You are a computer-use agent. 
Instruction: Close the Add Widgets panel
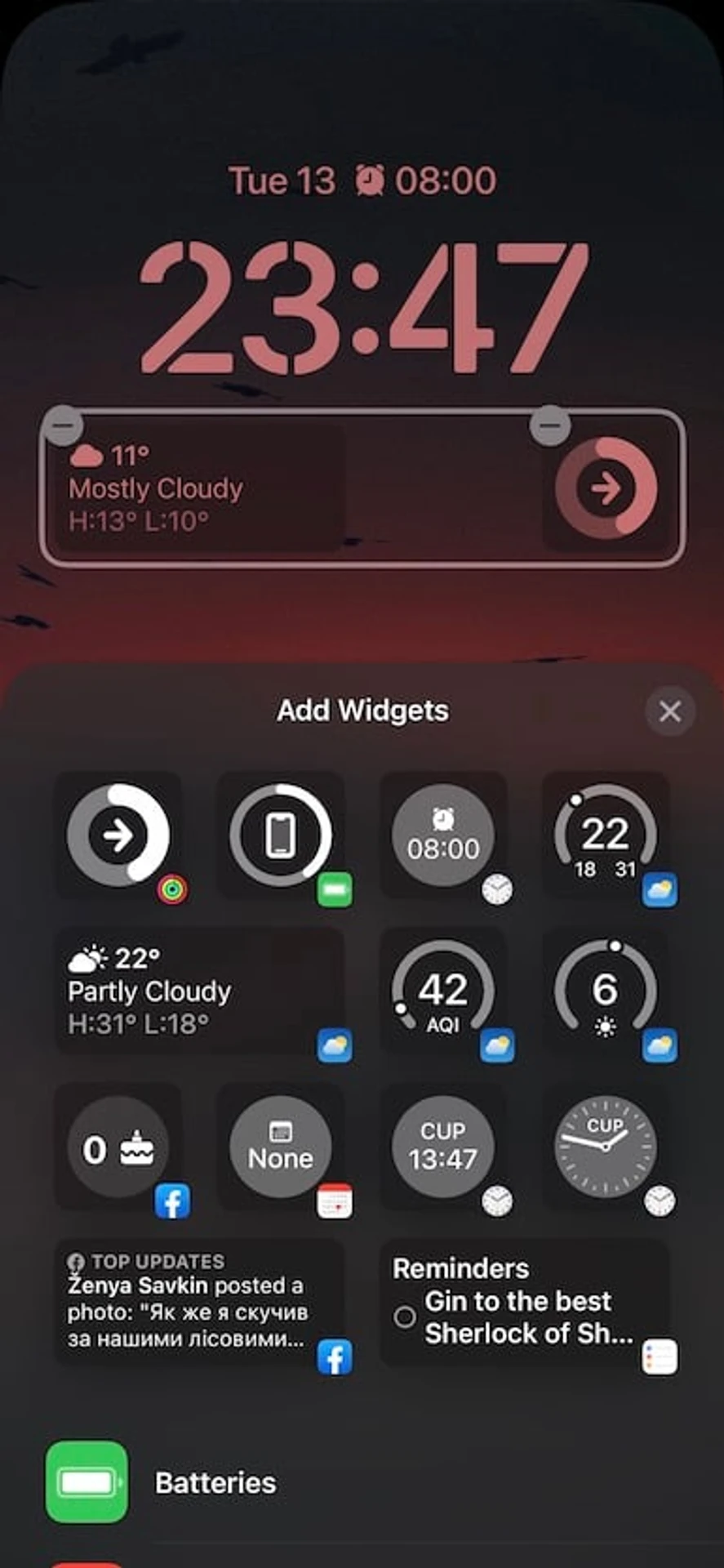point(669,711)
